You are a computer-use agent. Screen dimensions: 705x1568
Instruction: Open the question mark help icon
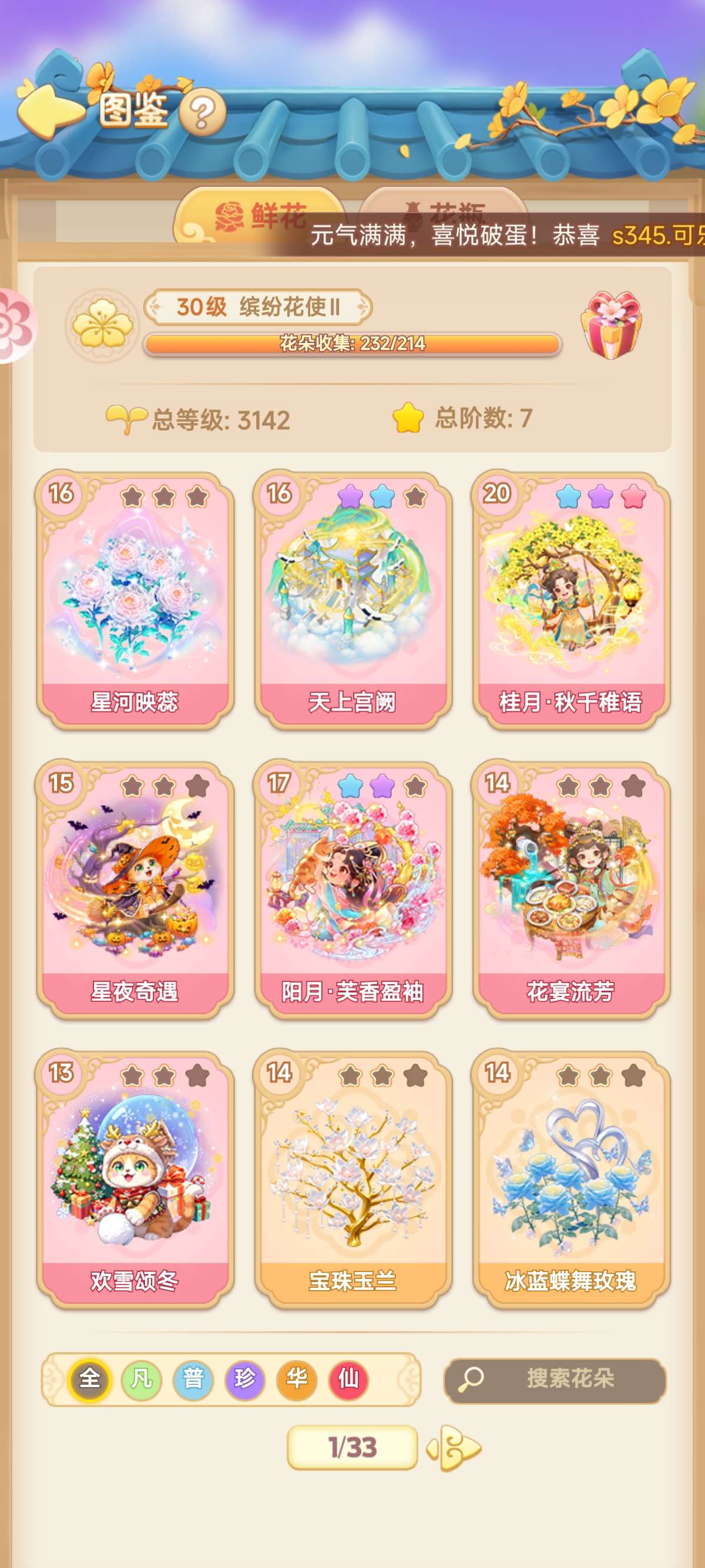(x=203, y=112)
